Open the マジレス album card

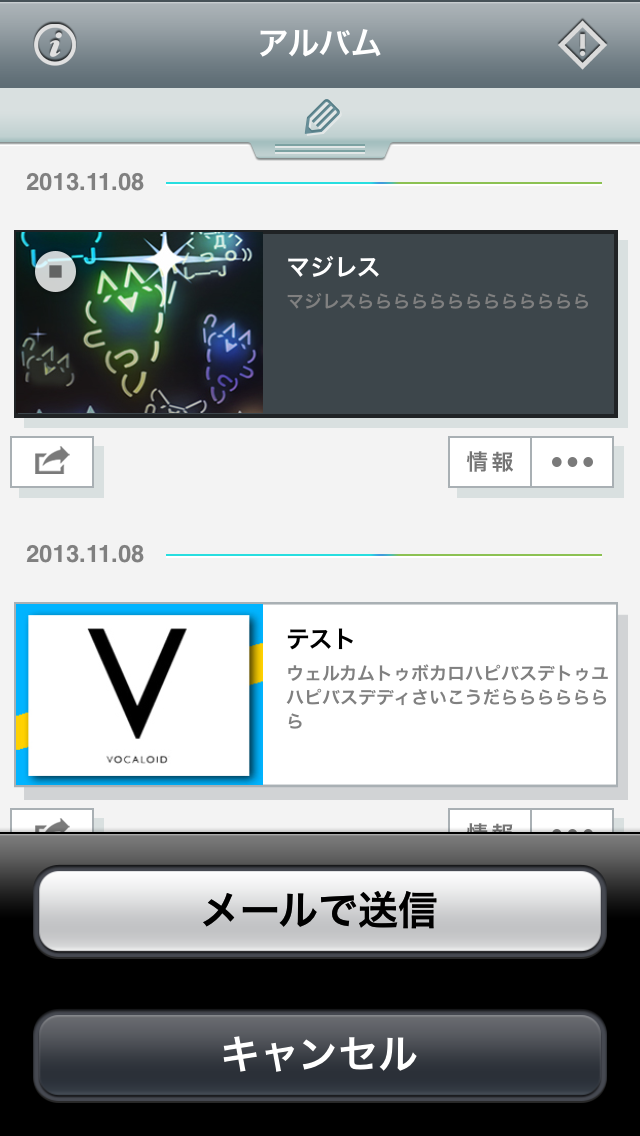pos(316,324)
